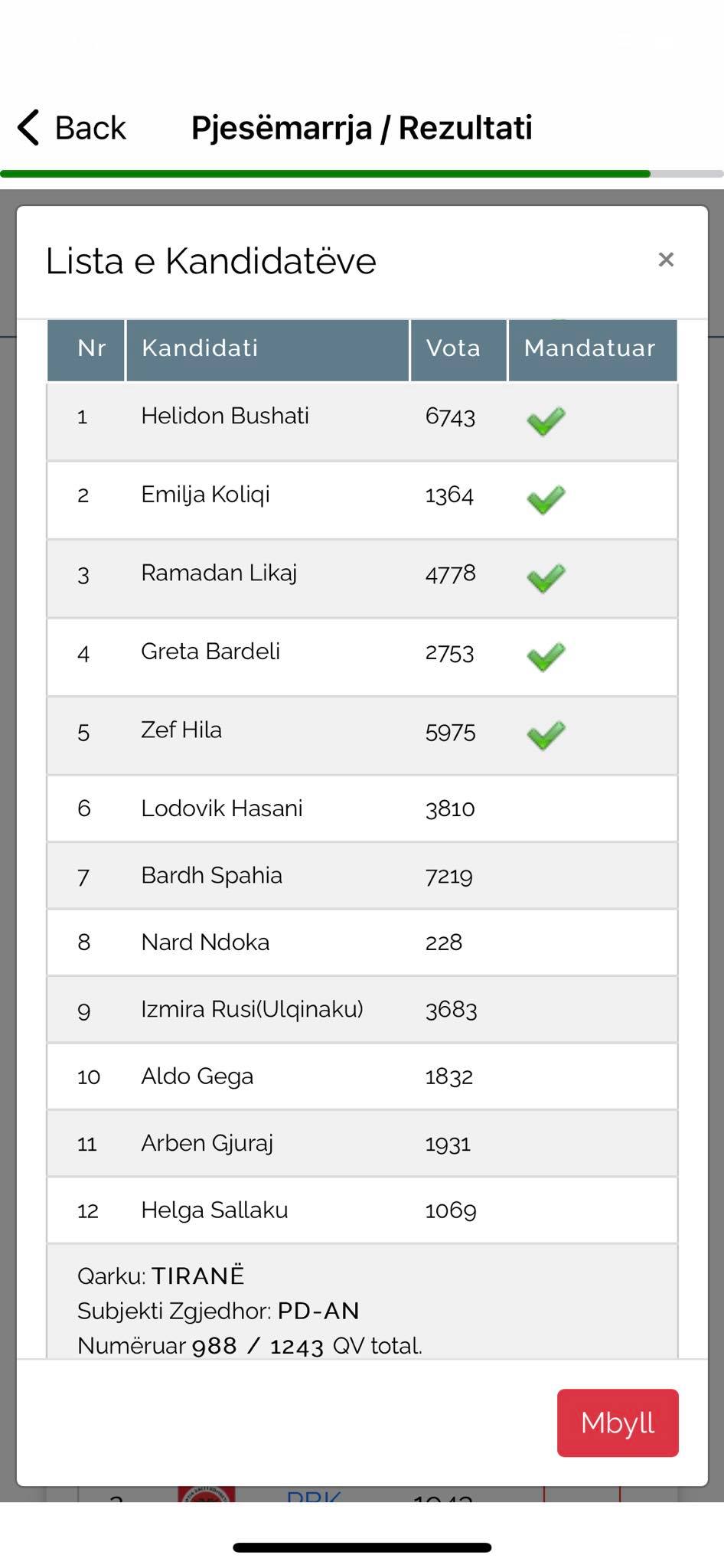Viewport: 724px width, 1568px height.
Task: Tap the red Mbyll button
Action: click(x=618, y=1423)
